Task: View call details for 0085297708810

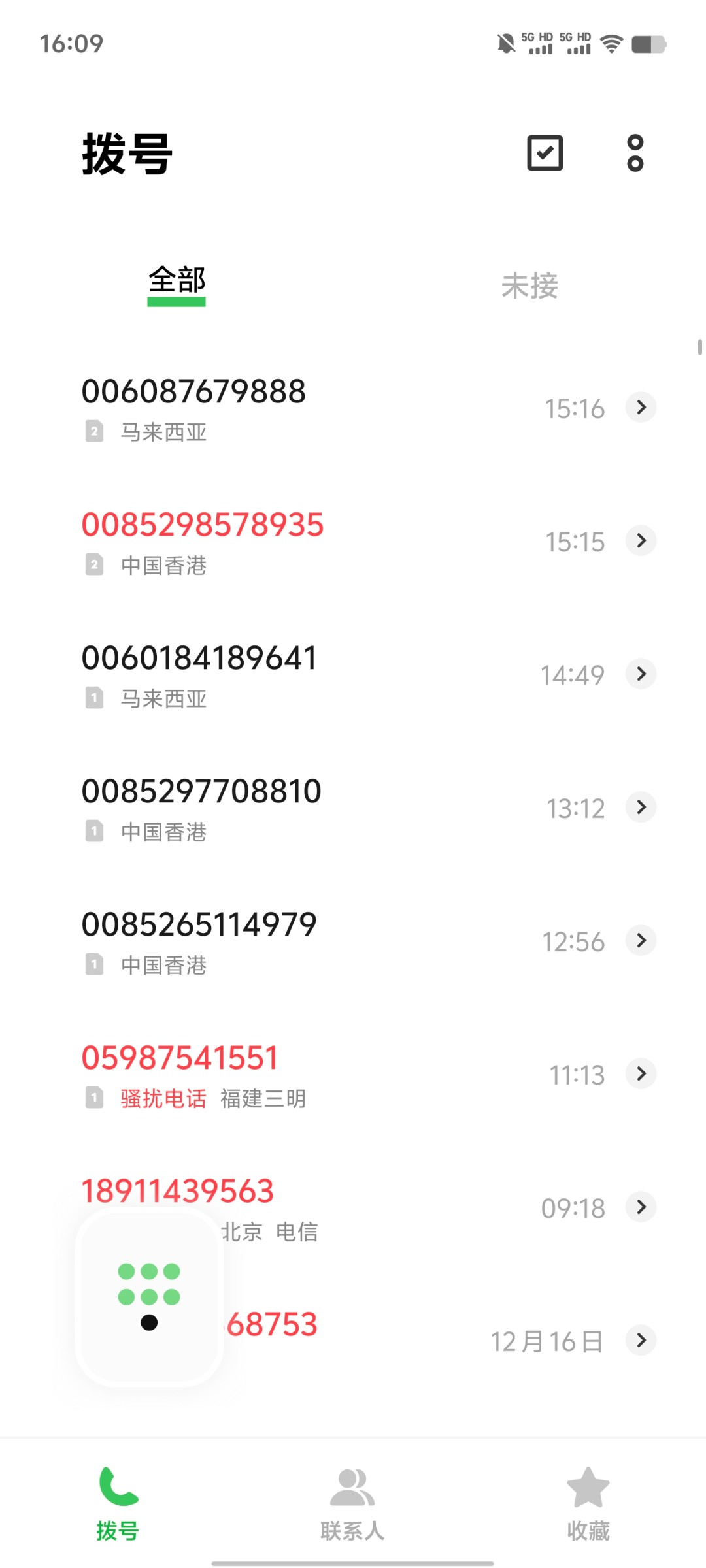Action: point(641,807)
